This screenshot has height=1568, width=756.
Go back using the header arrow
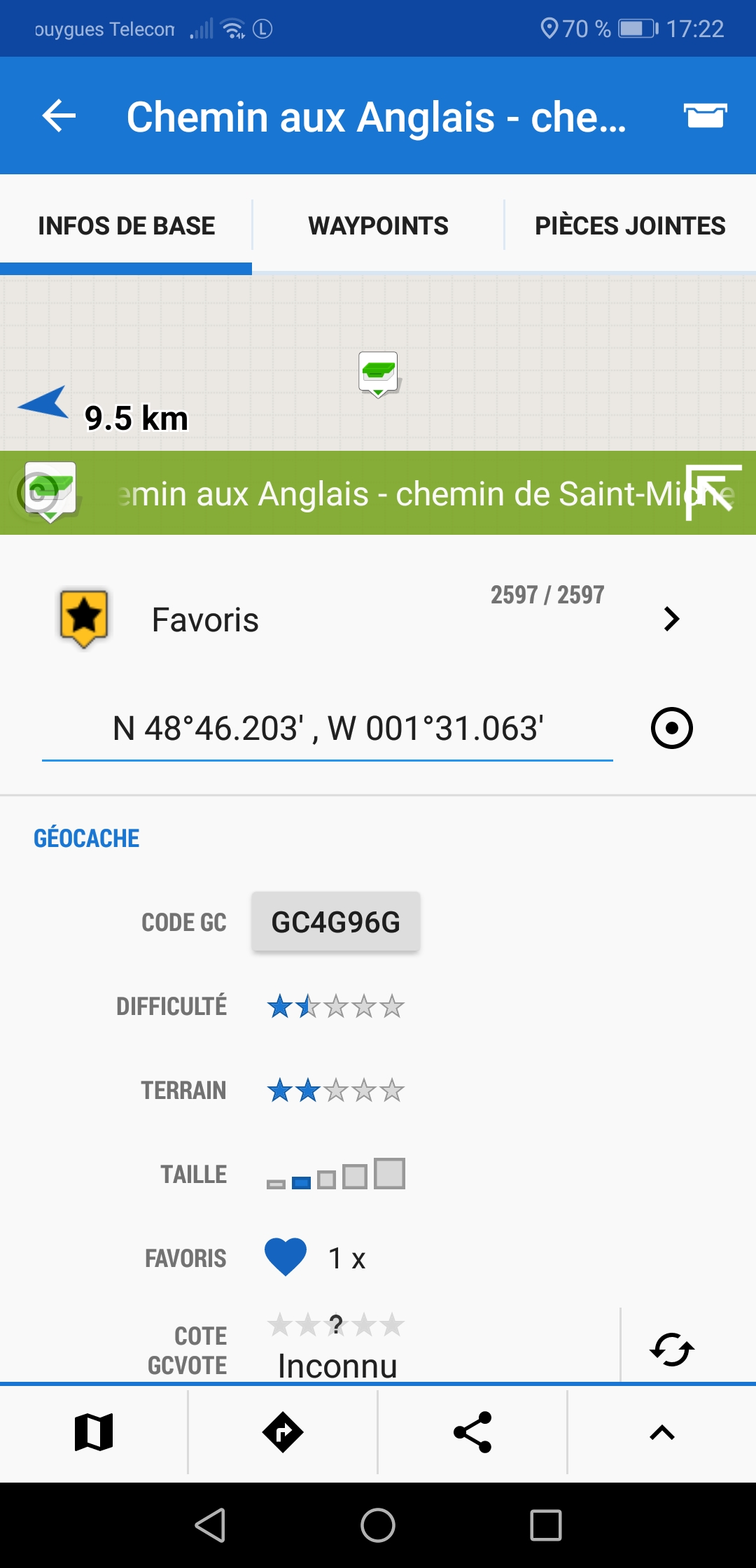click(x=59, y=115)
